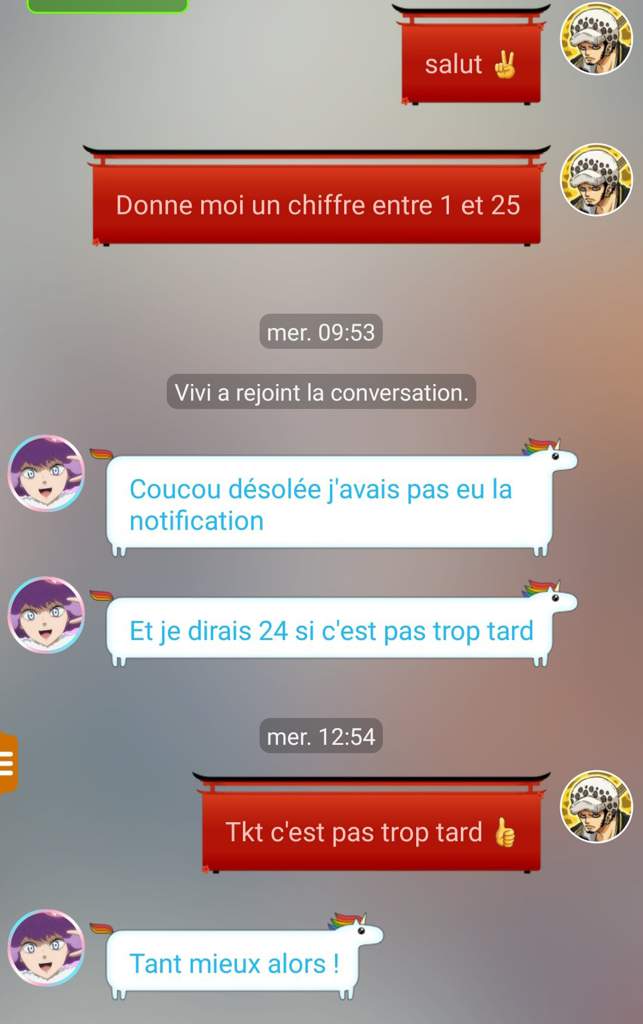Image resolution: width=643 pixels, height=1024 pixels.
Task: Open Vivi's avatar next to 'Tant mieux alors !'
Action: (x=46, y=947)
